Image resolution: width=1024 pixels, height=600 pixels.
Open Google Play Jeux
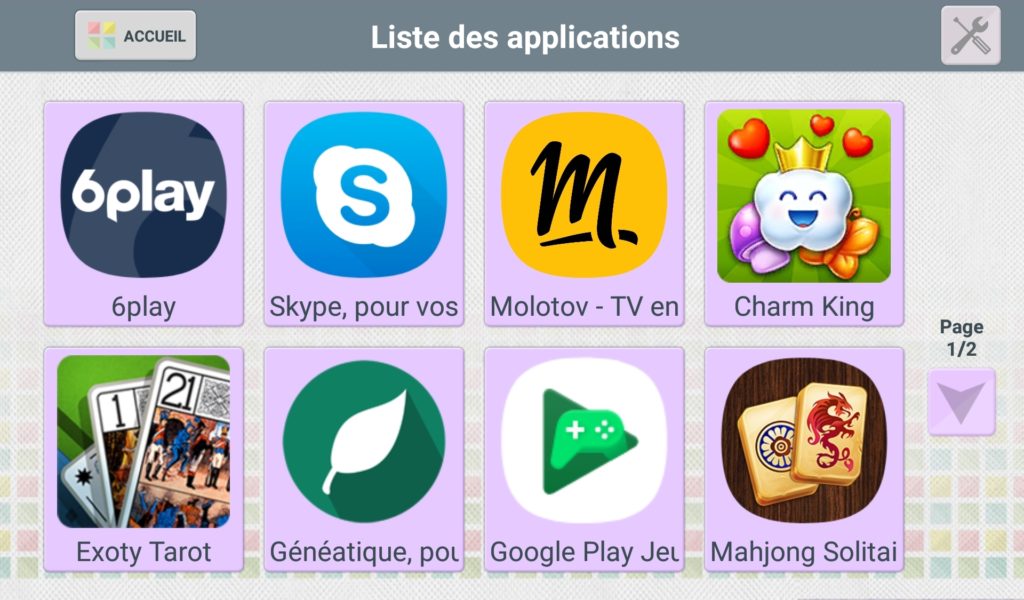click(583, 459)
